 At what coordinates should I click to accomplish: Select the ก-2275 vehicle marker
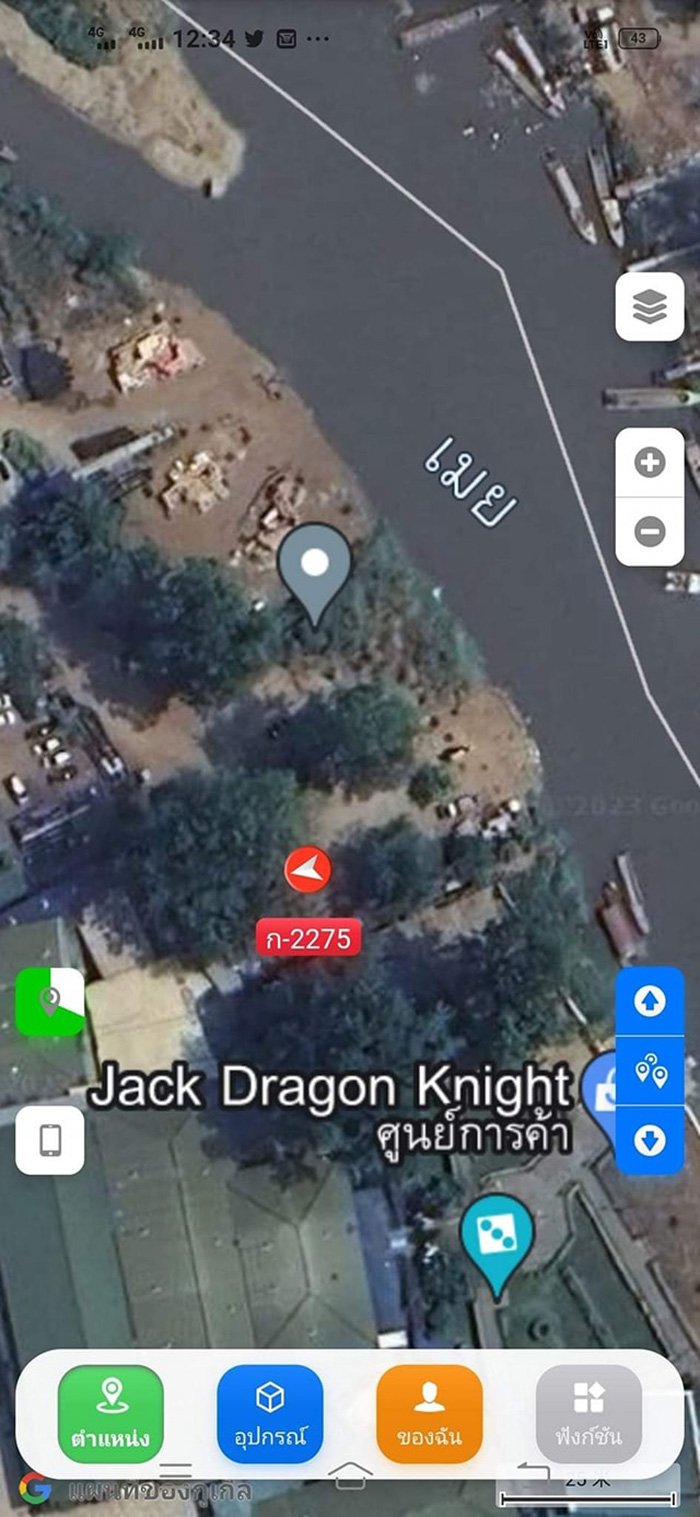point(308,871)
